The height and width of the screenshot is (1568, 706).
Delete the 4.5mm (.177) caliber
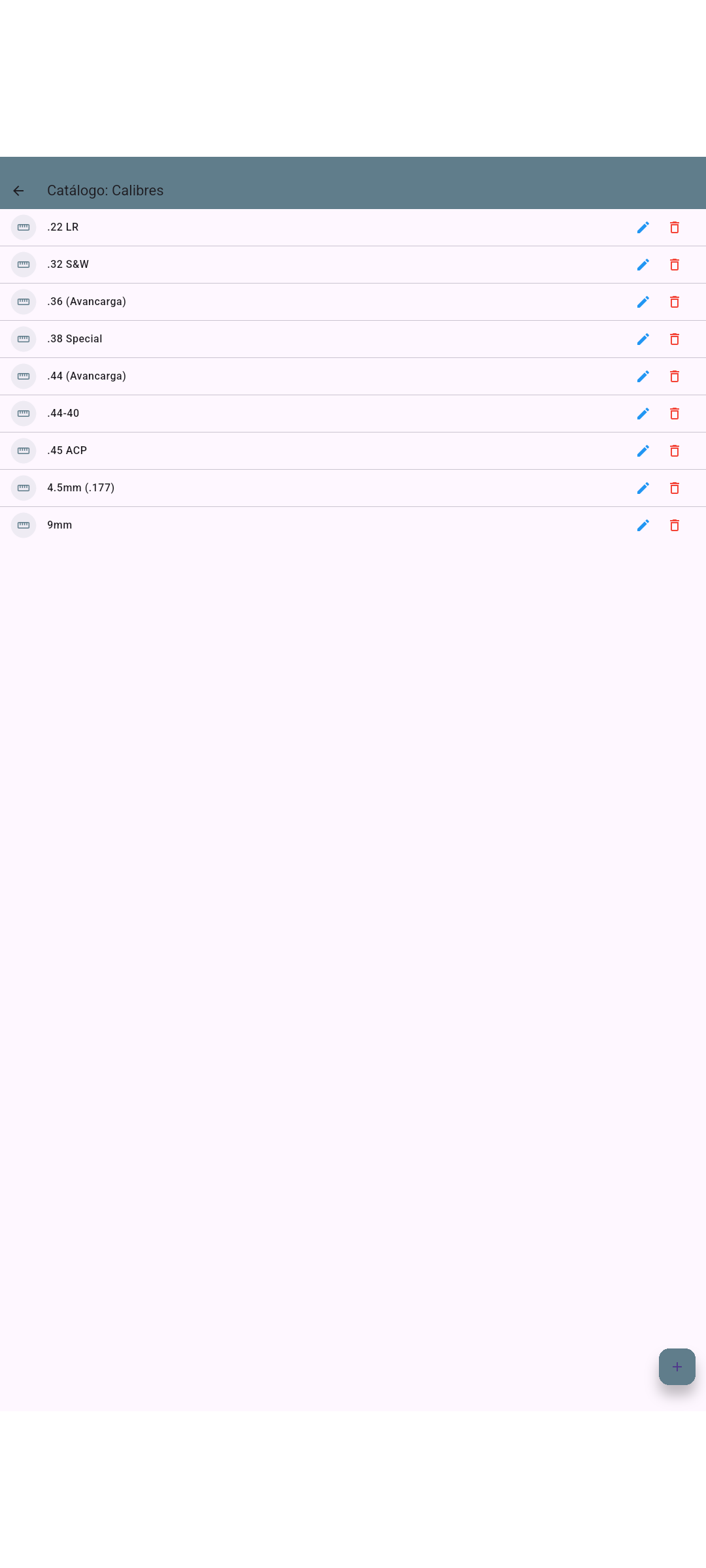pos(675,488)
